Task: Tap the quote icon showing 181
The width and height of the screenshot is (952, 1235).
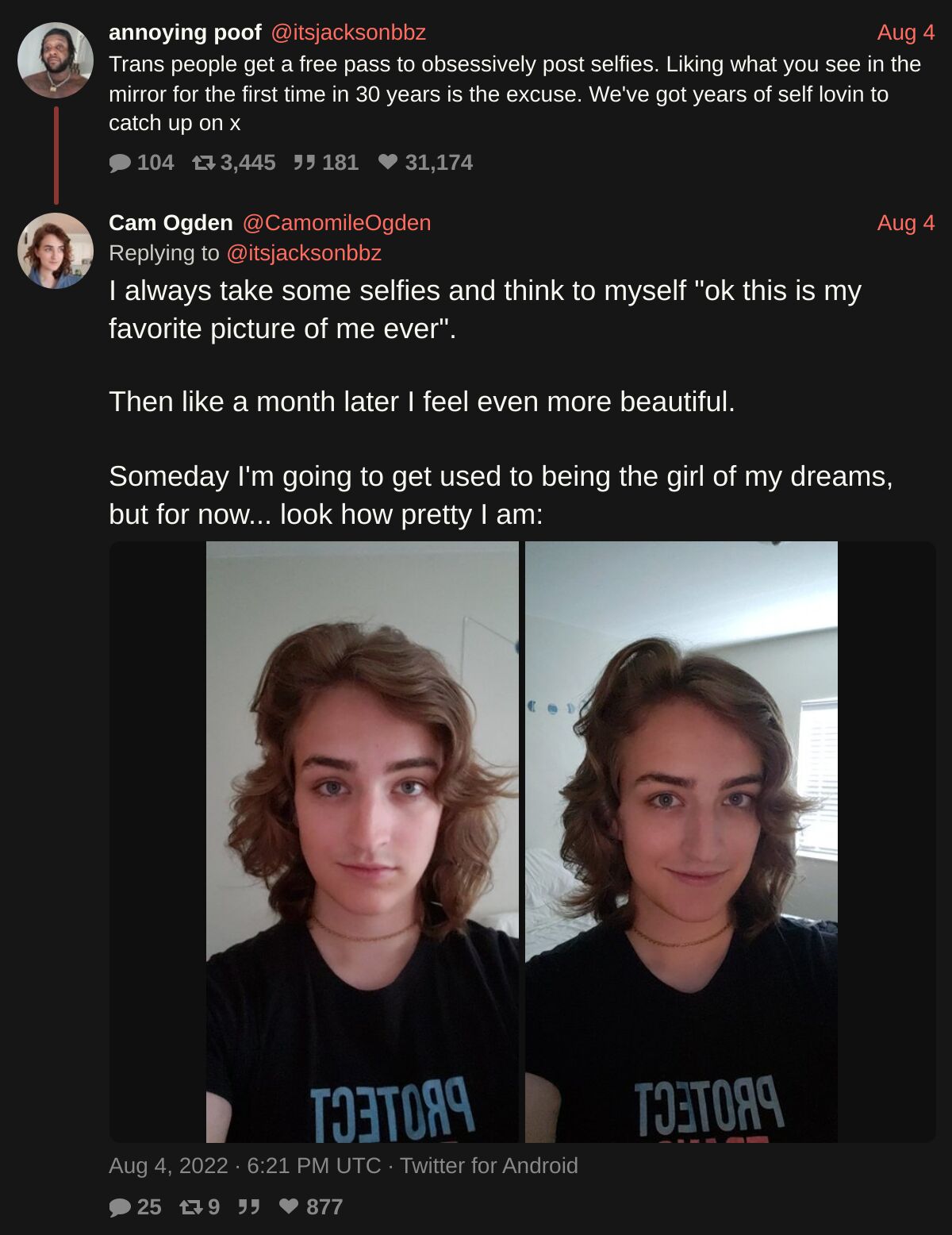Action: tap(304, 163)
